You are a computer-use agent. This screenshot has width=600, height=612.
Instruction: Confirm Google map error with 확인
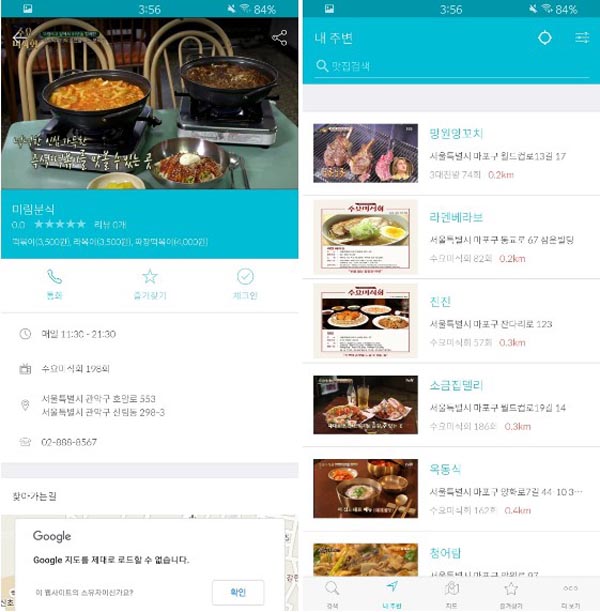coord(238,590)
